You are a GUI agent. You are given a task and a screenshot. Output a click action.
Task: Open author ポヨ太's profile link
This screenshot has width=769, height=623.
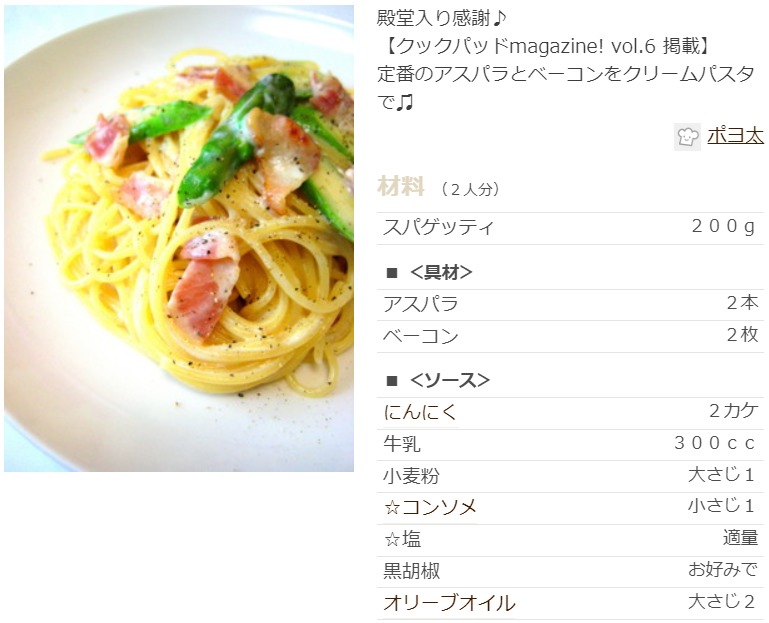click(x=735, y=136)
